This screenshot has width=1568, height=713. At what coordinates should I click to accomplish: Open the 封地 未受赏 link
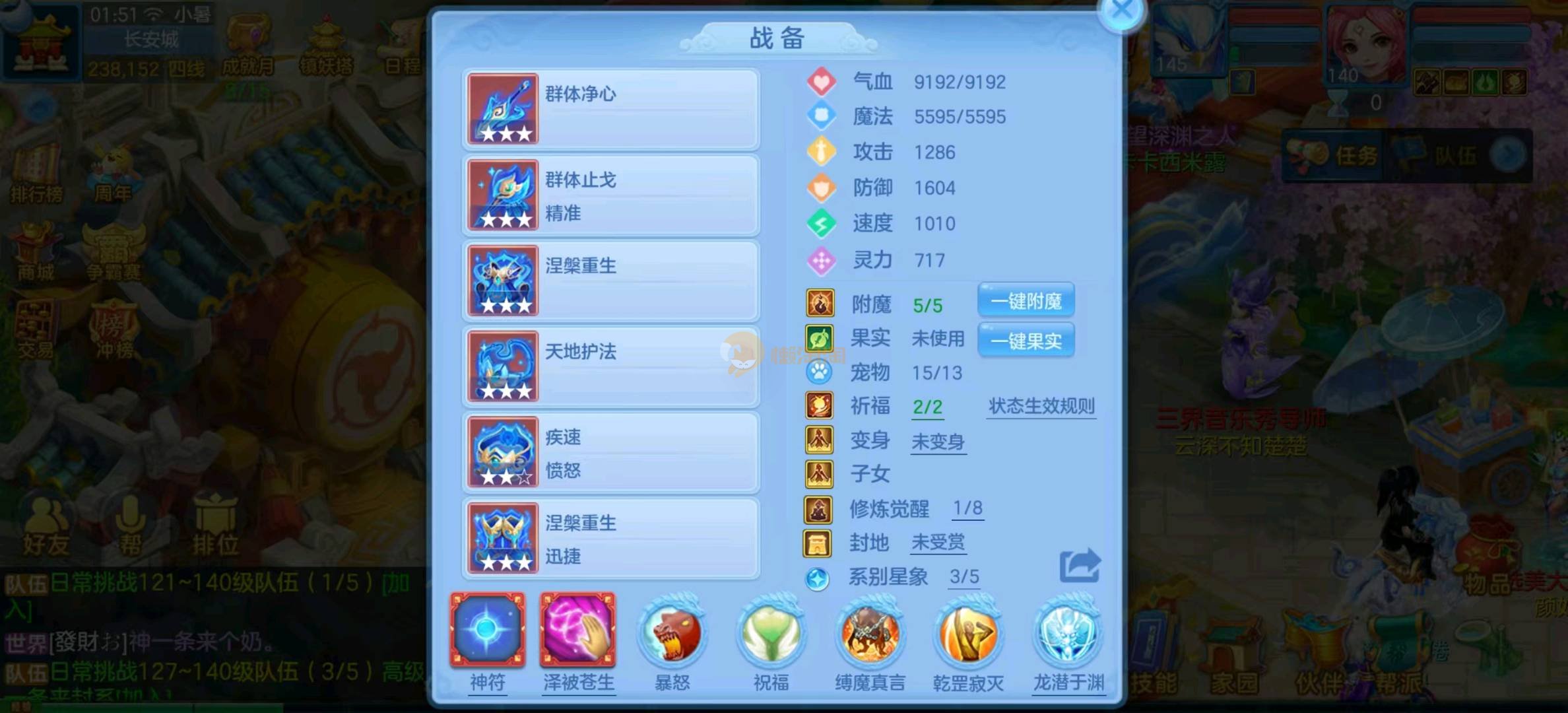pyautogui.click(x=938, y=543)
